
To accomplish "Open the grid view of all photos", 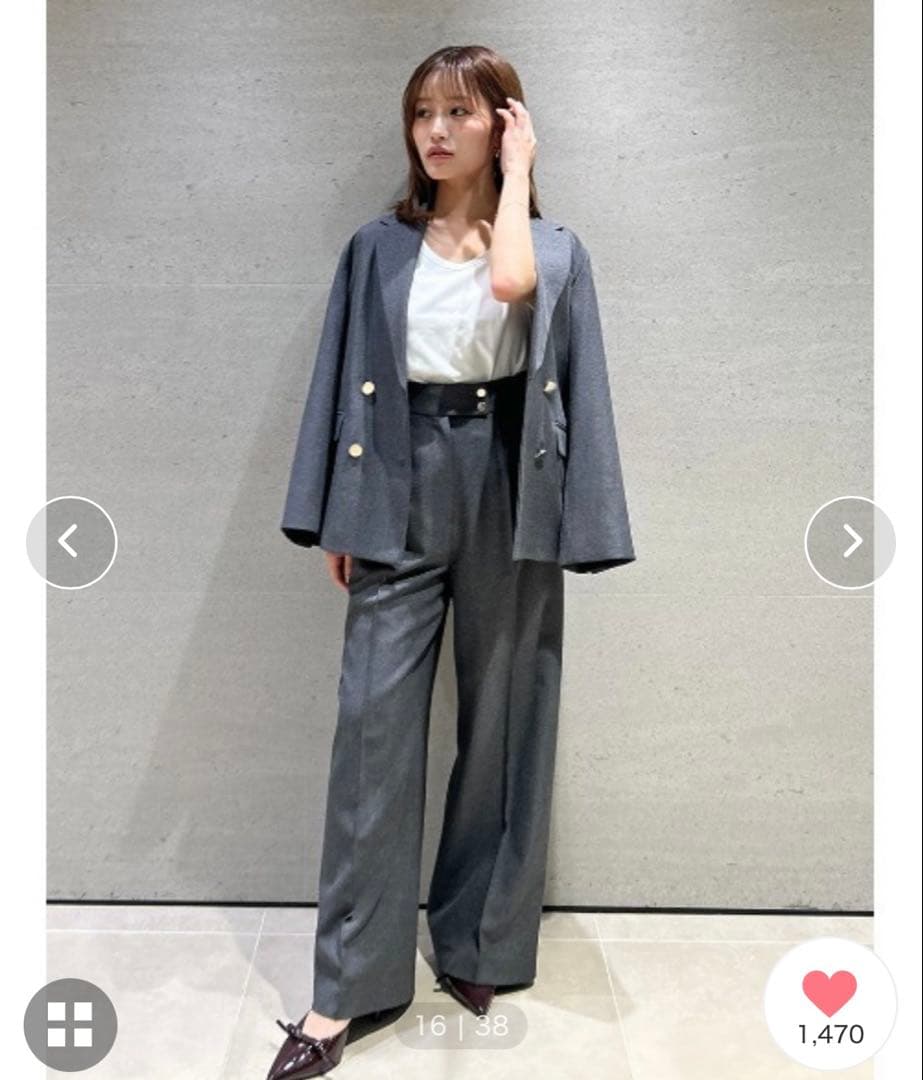I will click(x=70, y=1024).
